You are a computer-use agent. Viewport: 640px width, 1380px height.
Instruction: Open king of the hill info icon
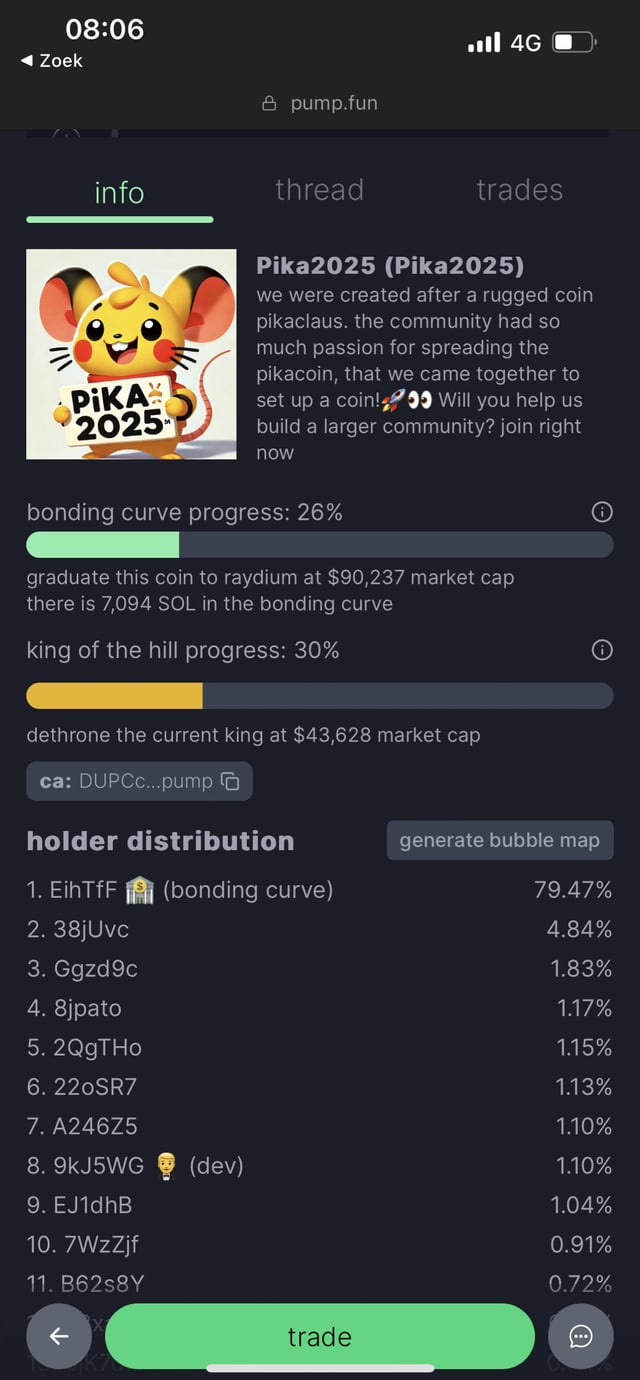coord(602,651)
